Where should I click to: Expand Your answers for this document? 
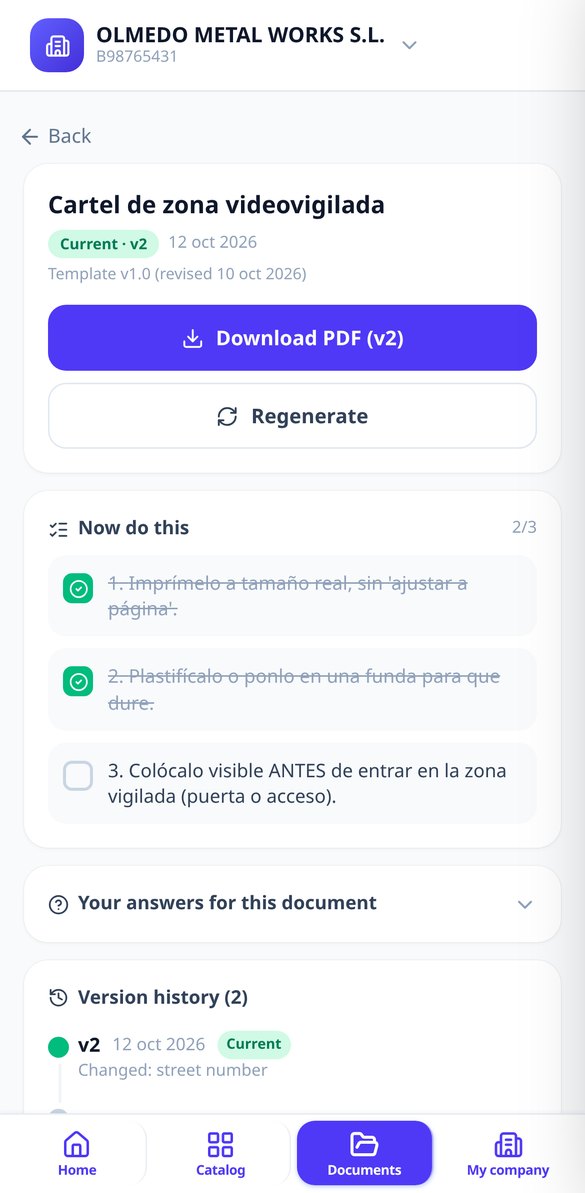pyautogui.click(x=292, y=904)
